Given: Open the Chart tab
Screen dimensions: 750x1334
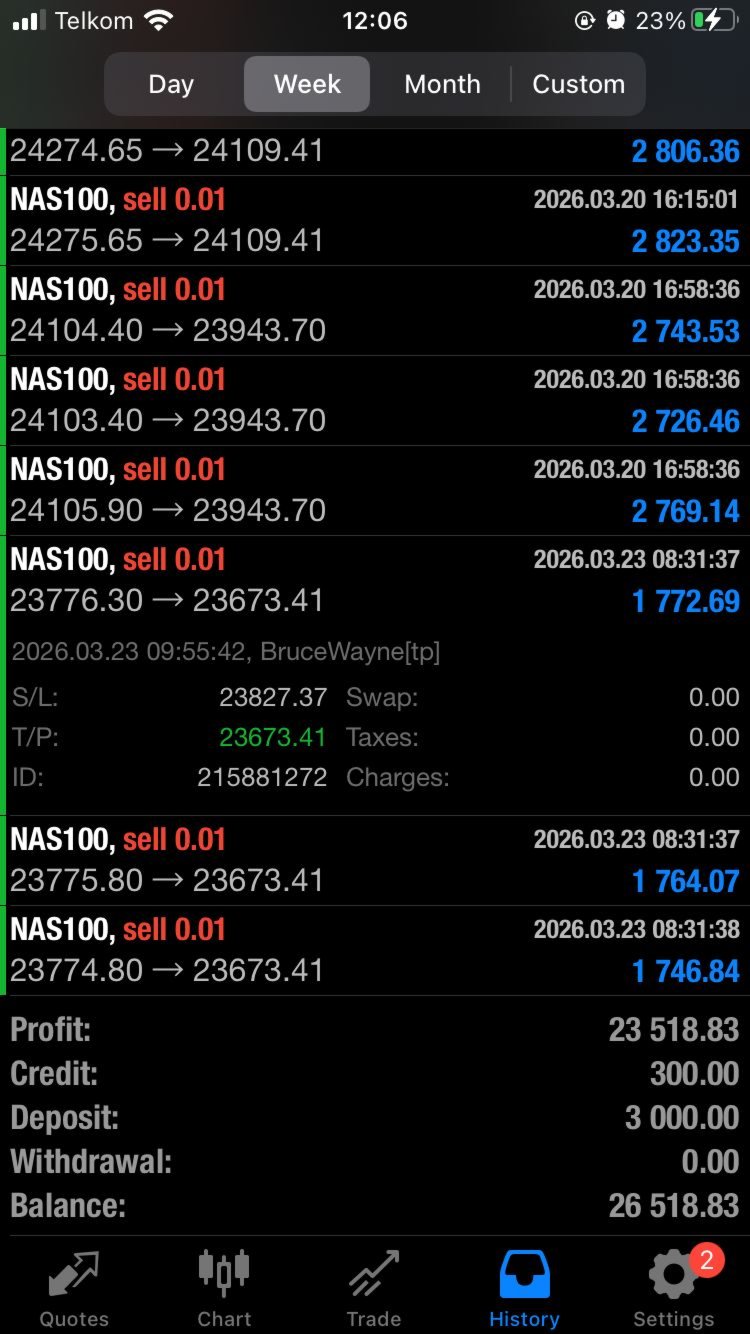Looking at the screenshot, I should point(224,1288).
